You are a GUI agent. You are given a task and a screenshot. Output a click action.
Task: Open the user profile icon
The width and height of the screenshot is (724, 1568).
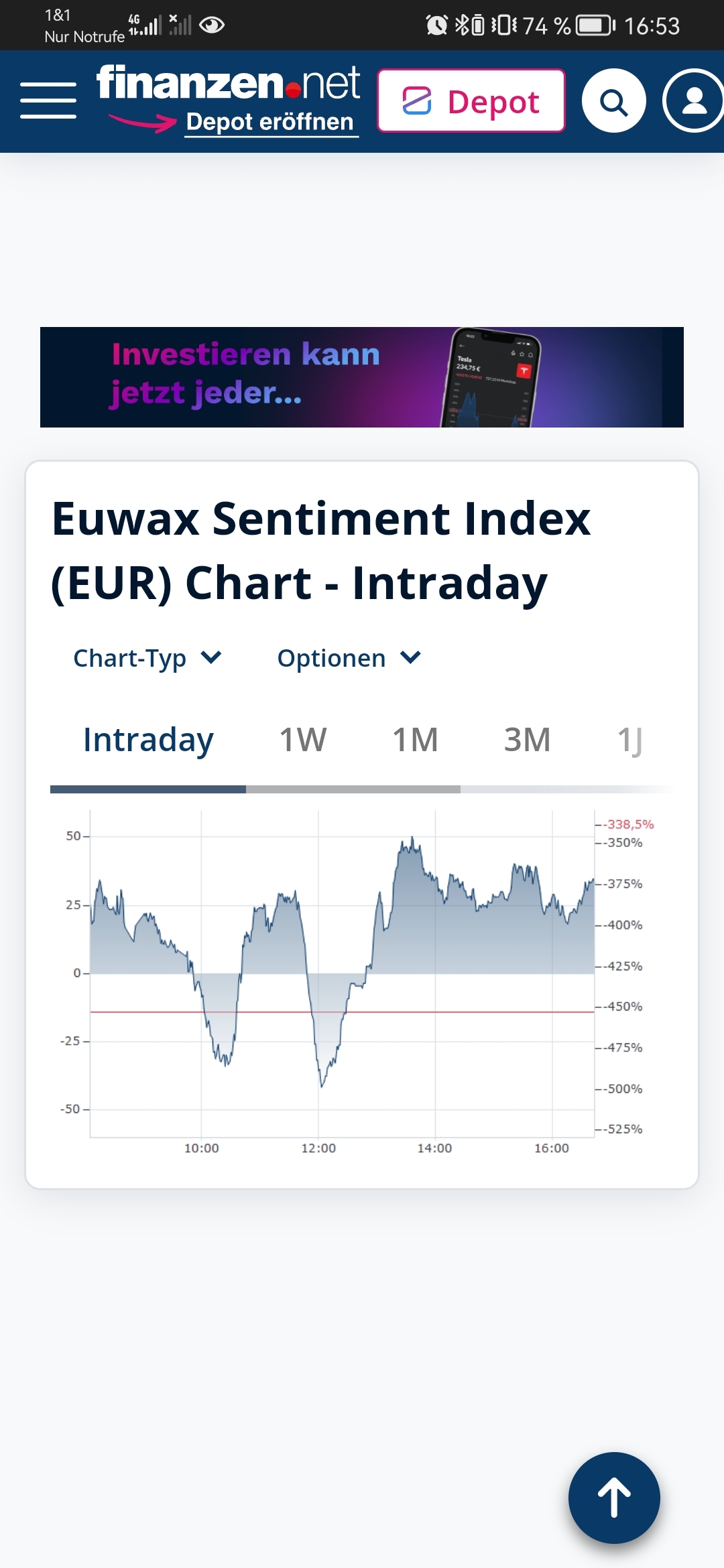693,101
